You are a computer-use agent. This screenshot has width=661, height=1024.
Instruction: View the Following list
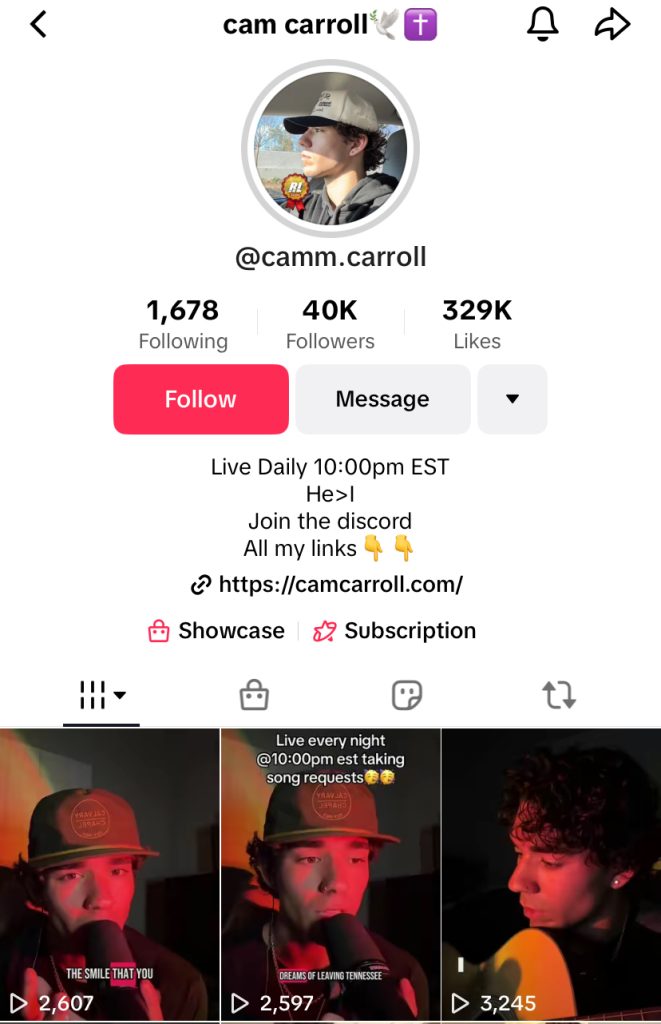[x=182, y=325]
